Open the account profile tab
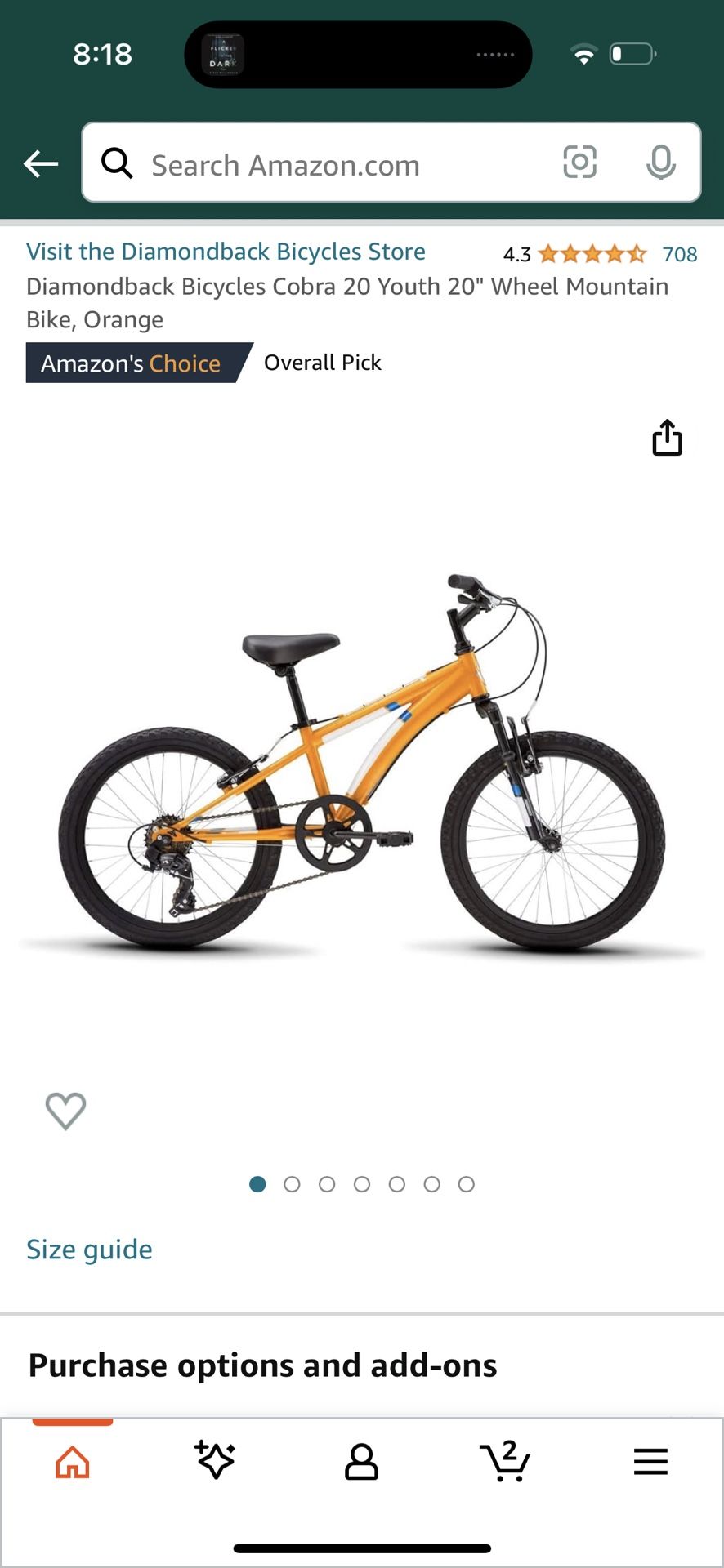 (361, 1462)
